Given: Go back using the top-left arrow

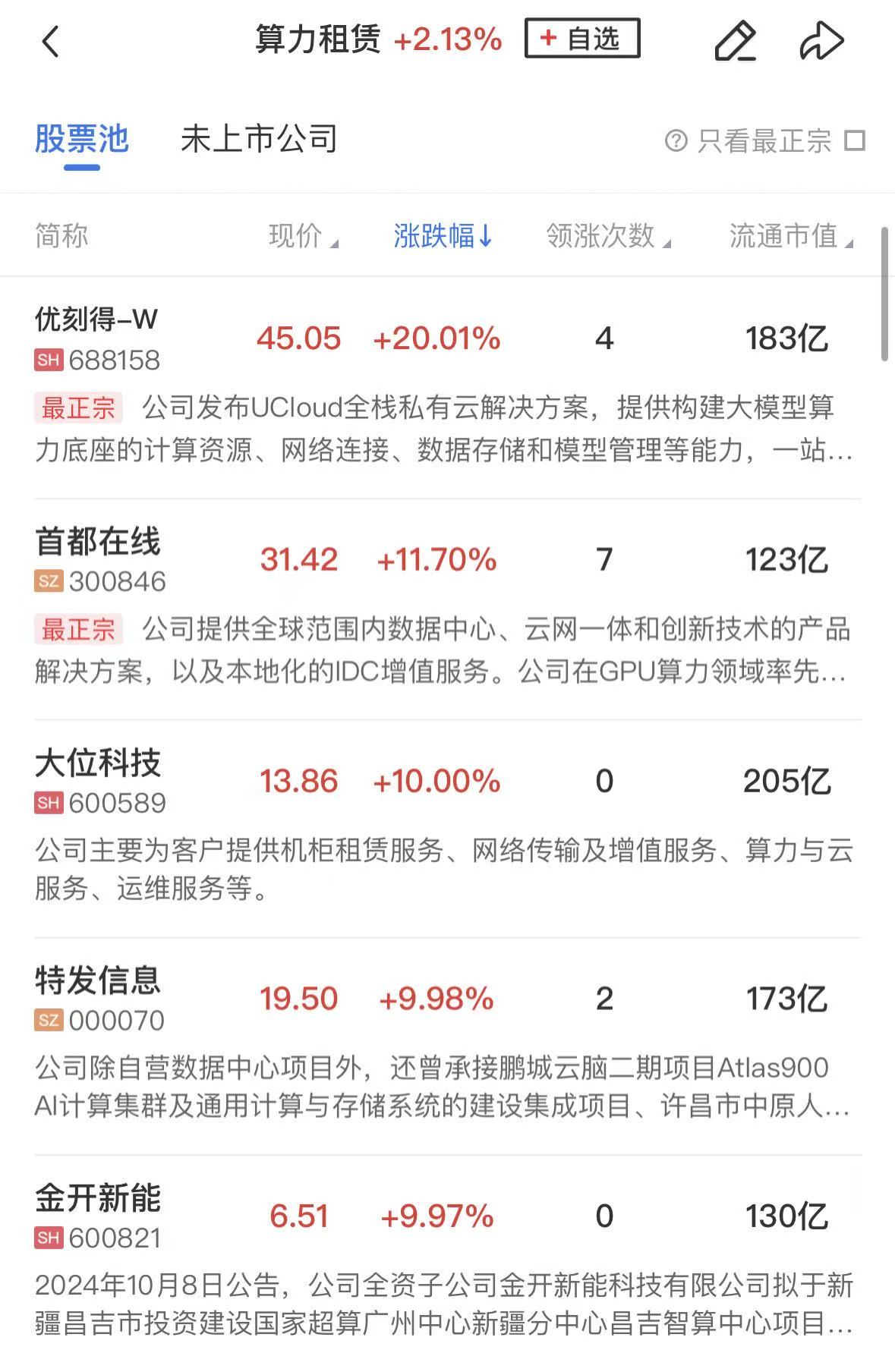Looking at the screenshot, I should pyautogui.click(x=50, y=41).
